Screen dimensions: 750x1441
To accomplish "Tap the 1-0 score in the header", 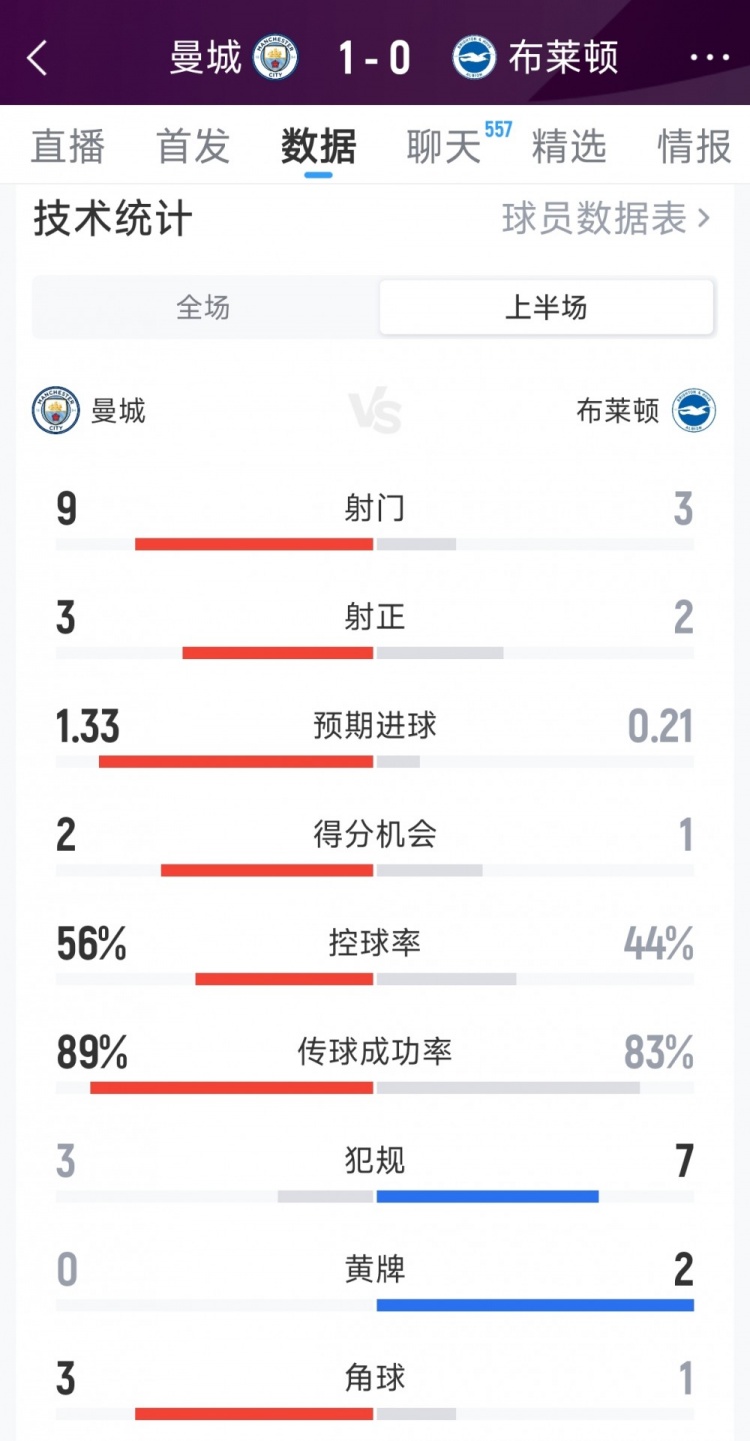I will tap(375, 58).
